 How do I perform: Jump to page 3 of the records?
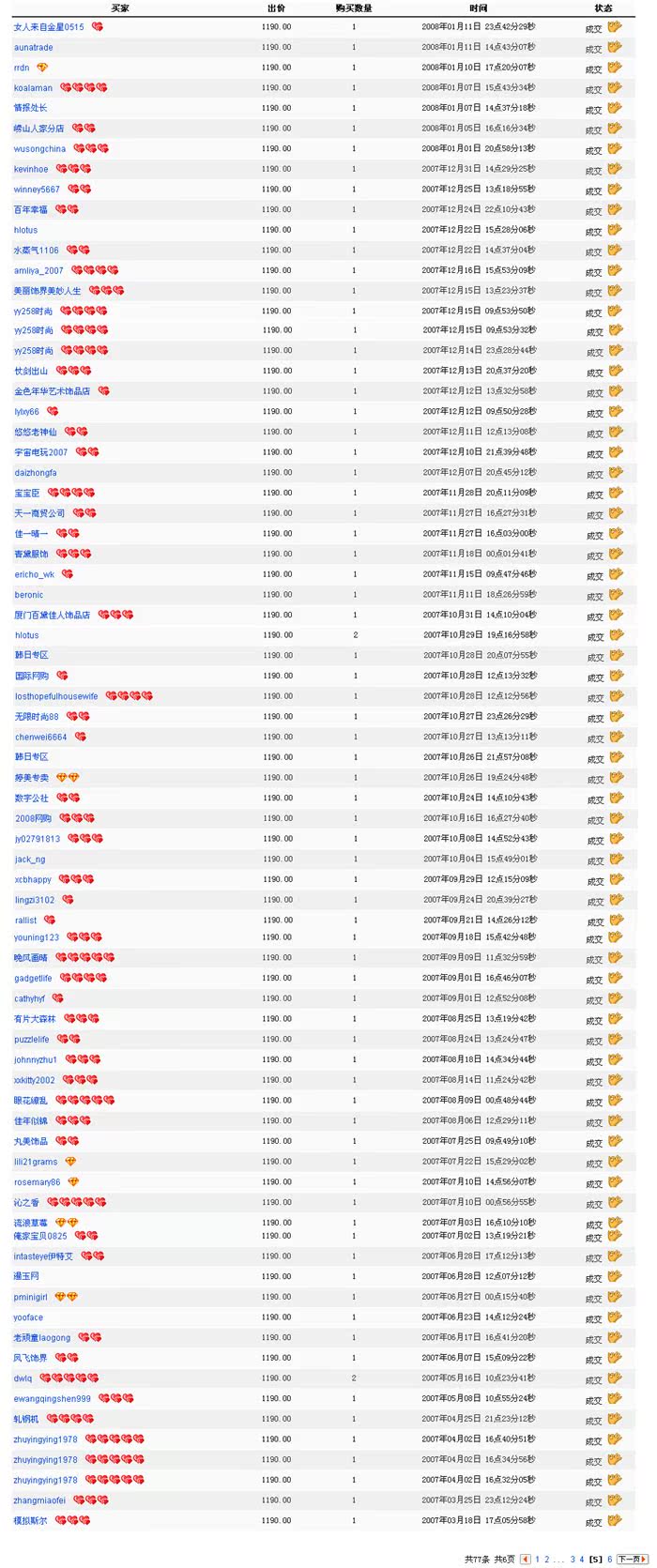pos(573,1559)
